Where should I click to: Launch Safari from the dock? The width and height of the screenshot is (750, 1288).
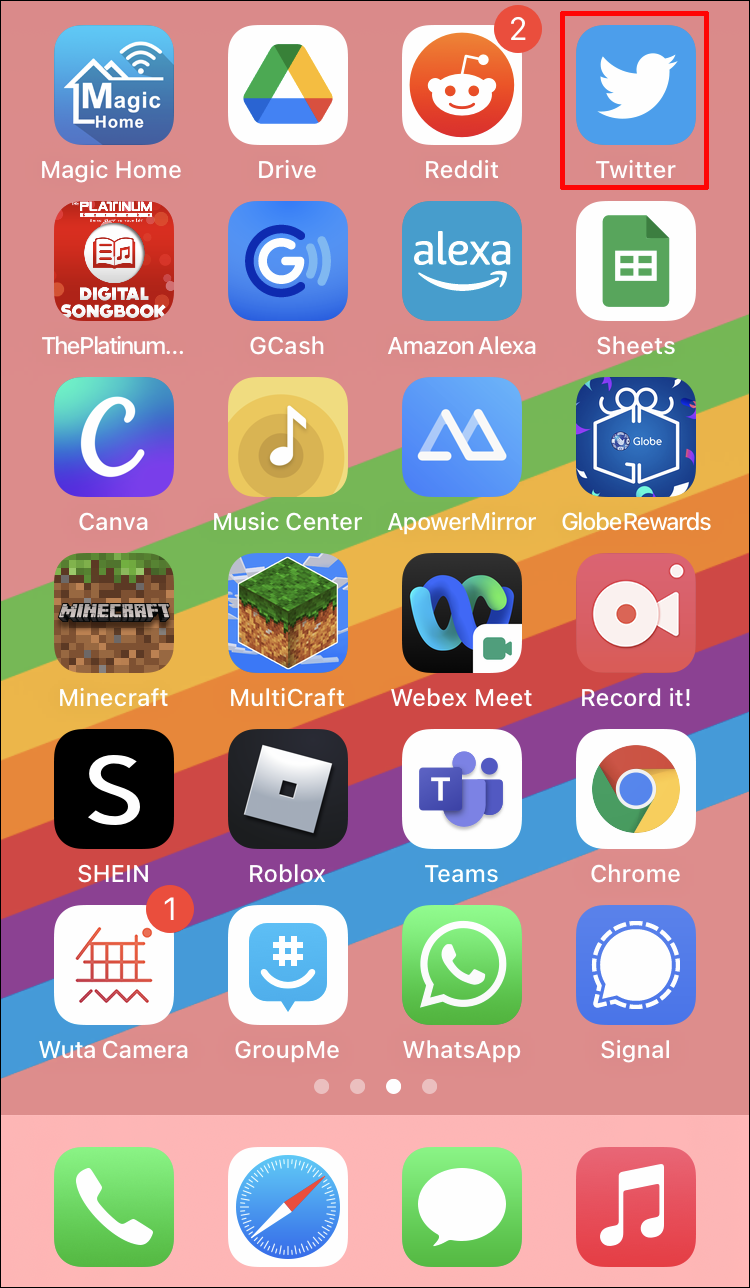point(288,1207)
